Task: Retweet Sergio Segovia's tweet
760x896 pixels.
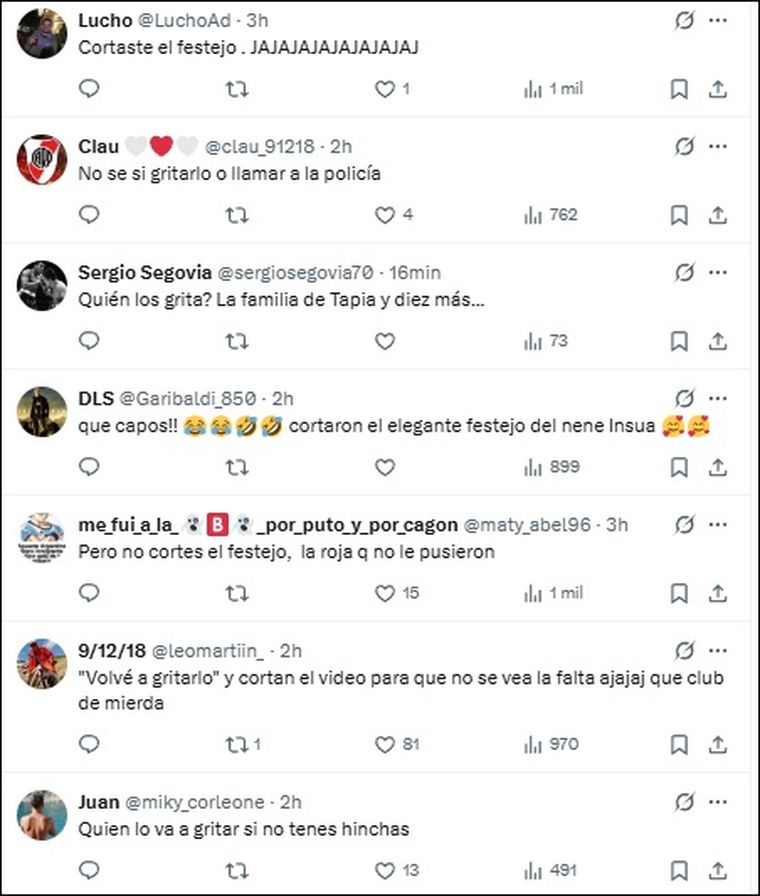Action: point(237,341)
